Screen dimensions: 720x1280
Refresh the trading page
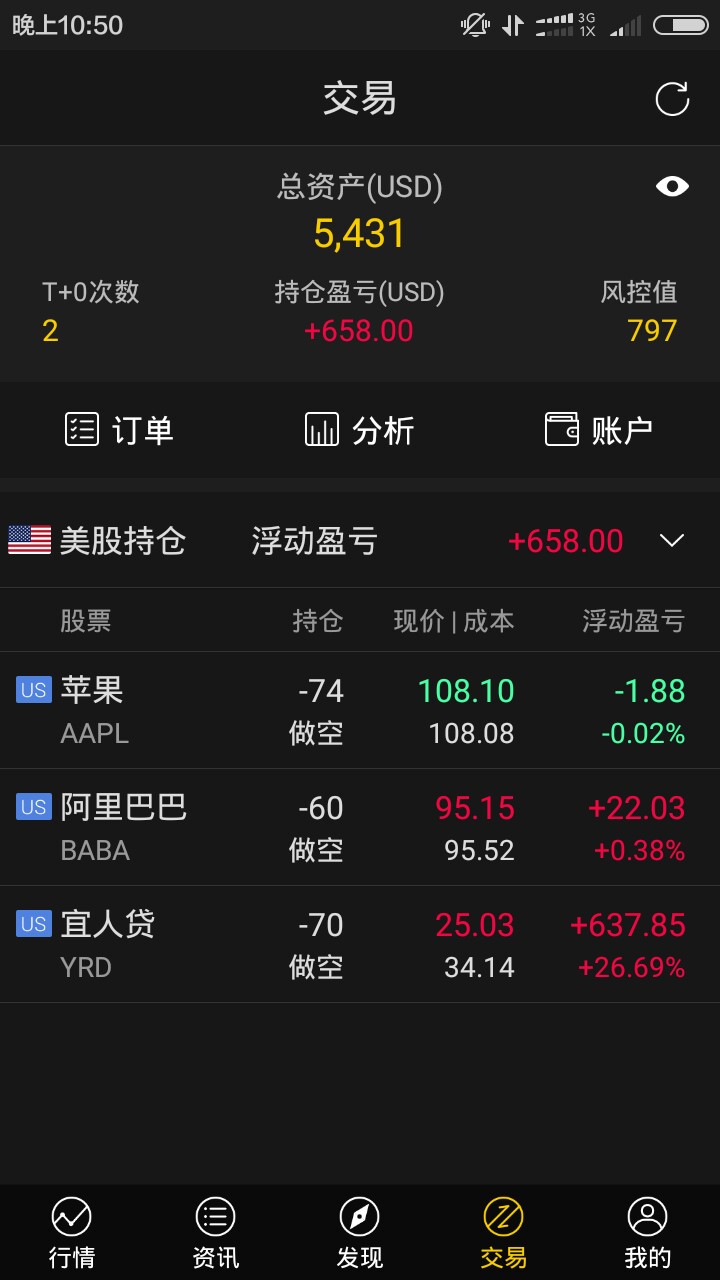coord(672,99)
